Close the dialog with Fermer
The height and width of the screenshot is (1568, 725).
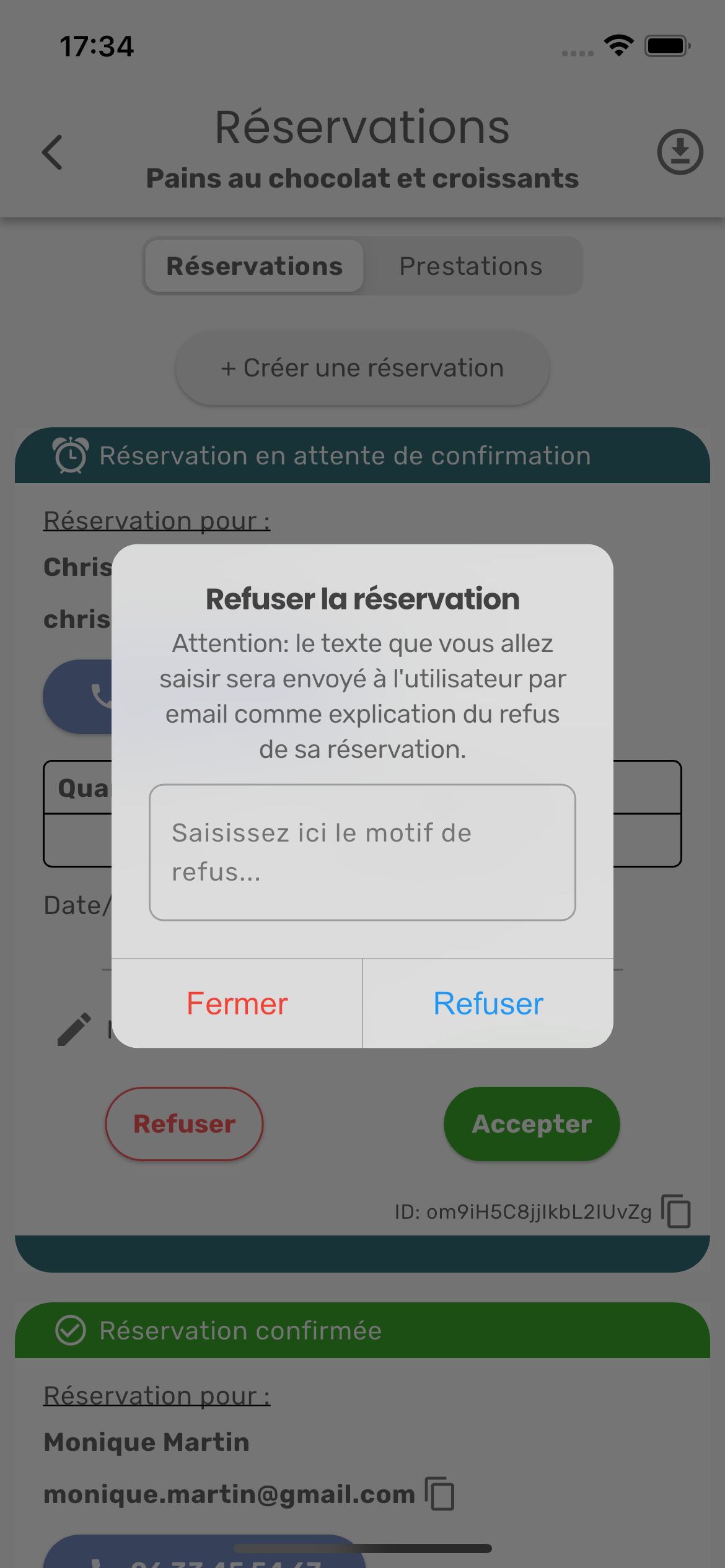(x=237, y=1004)
